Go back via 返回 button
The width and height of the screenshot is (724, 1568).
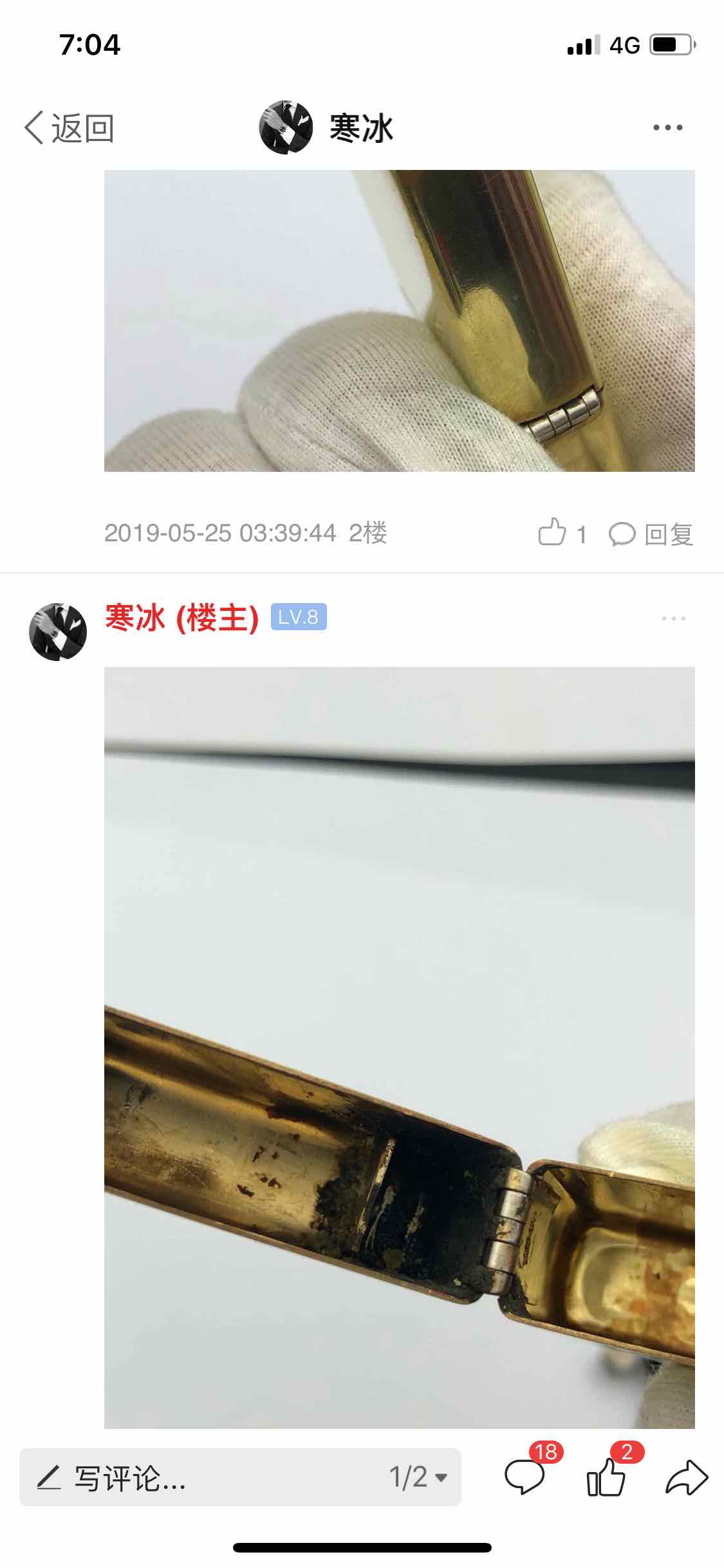[69, 128]
